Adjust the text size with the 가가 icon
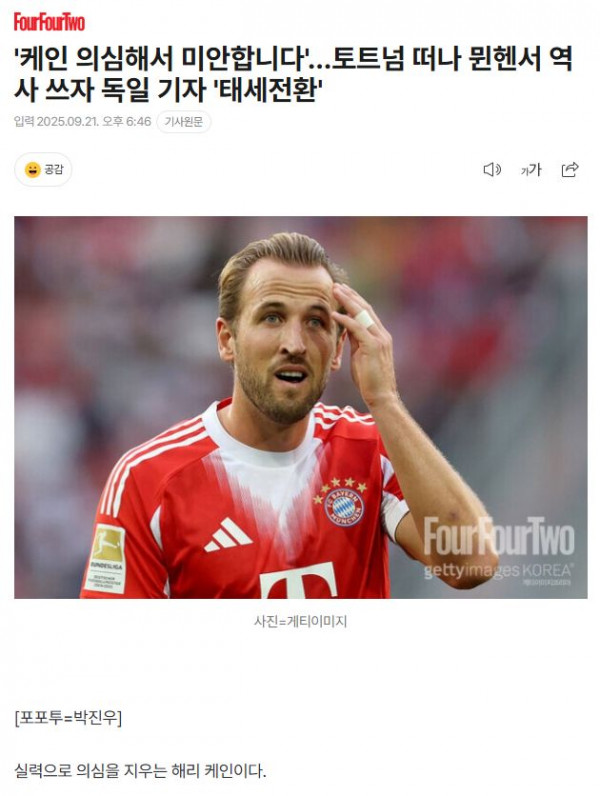600x796 pixels. tap(530, 170)
